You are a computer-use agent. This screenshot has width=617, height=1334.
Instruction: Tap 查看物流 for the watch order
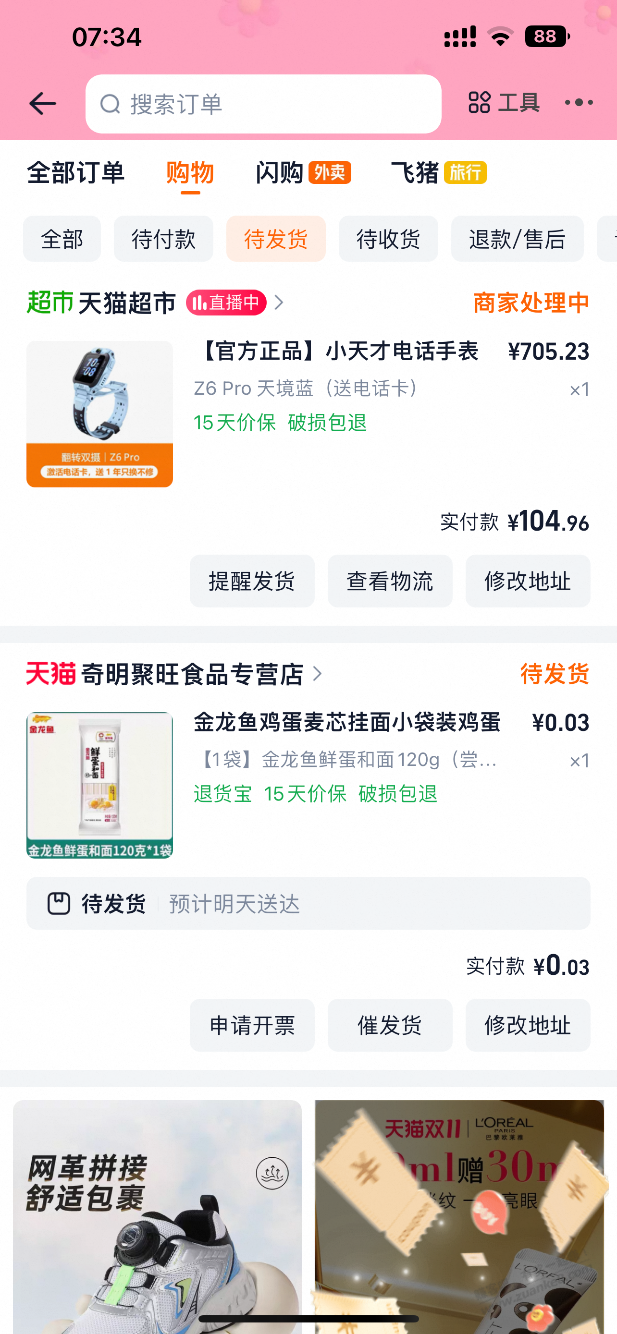390,581
